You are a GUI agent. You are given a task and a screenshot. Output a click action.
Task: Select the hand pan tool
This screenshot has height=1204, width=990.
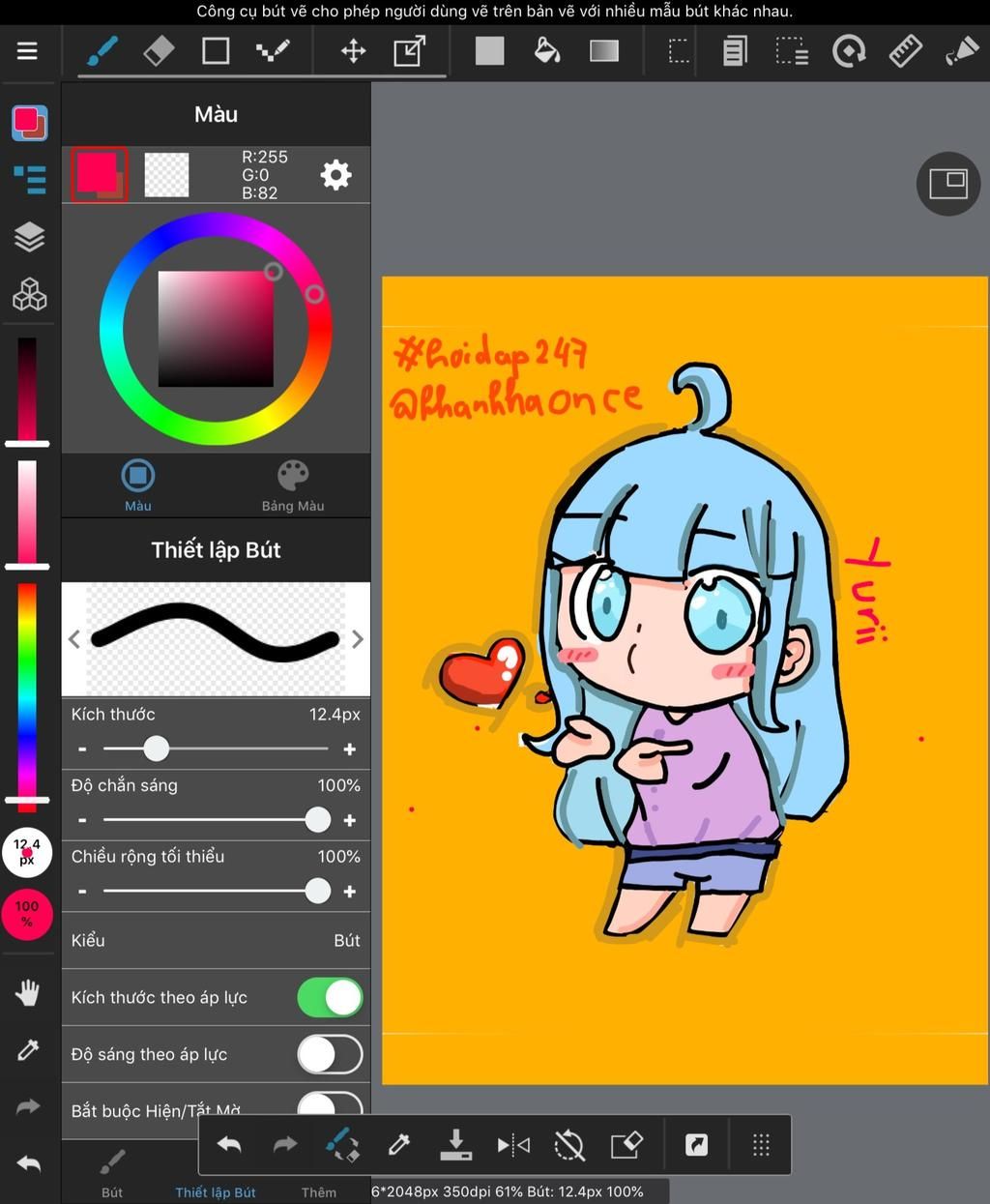pyautogui.click(x=28, y=992)
